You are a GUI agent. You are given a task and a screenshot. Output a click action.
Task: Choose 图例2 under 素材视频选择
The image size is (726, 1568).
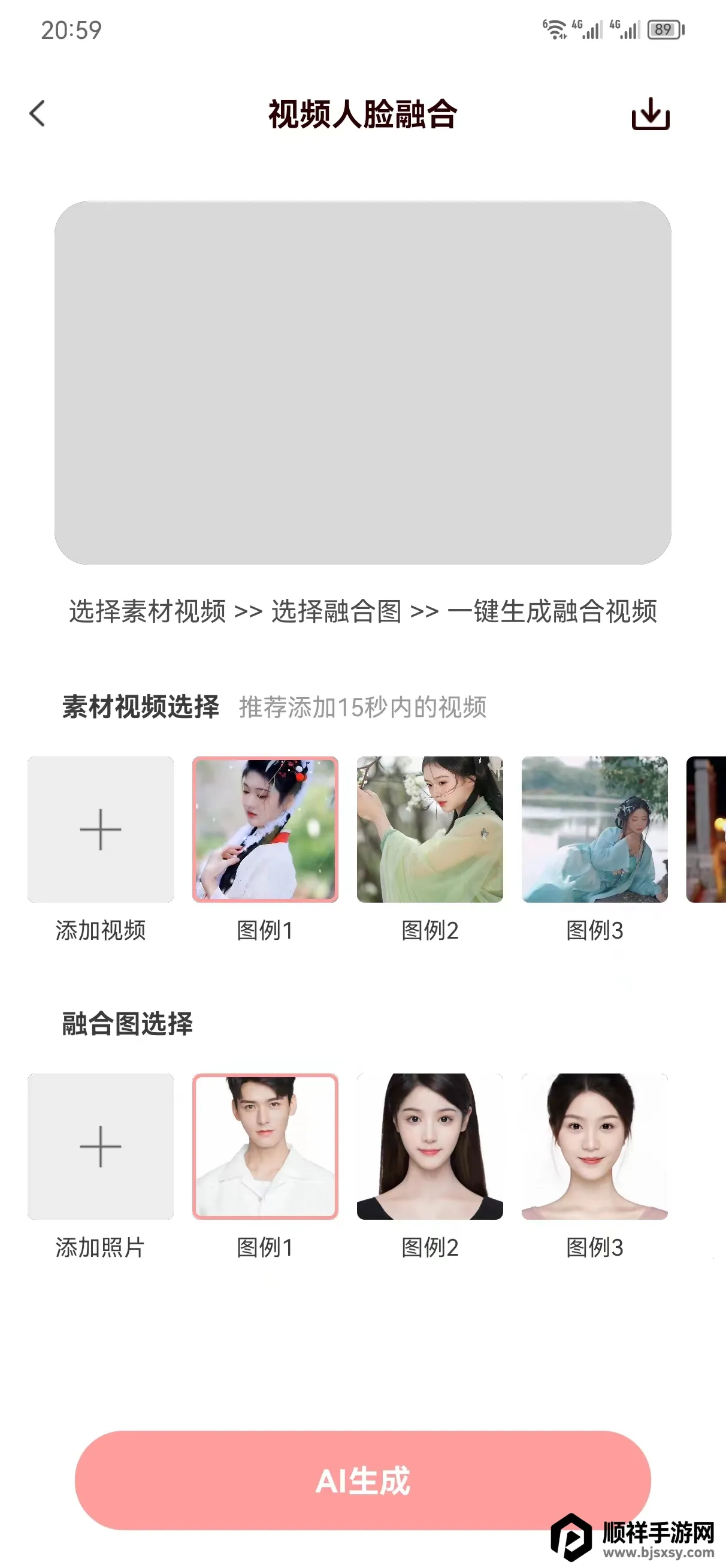coord(429,829)
